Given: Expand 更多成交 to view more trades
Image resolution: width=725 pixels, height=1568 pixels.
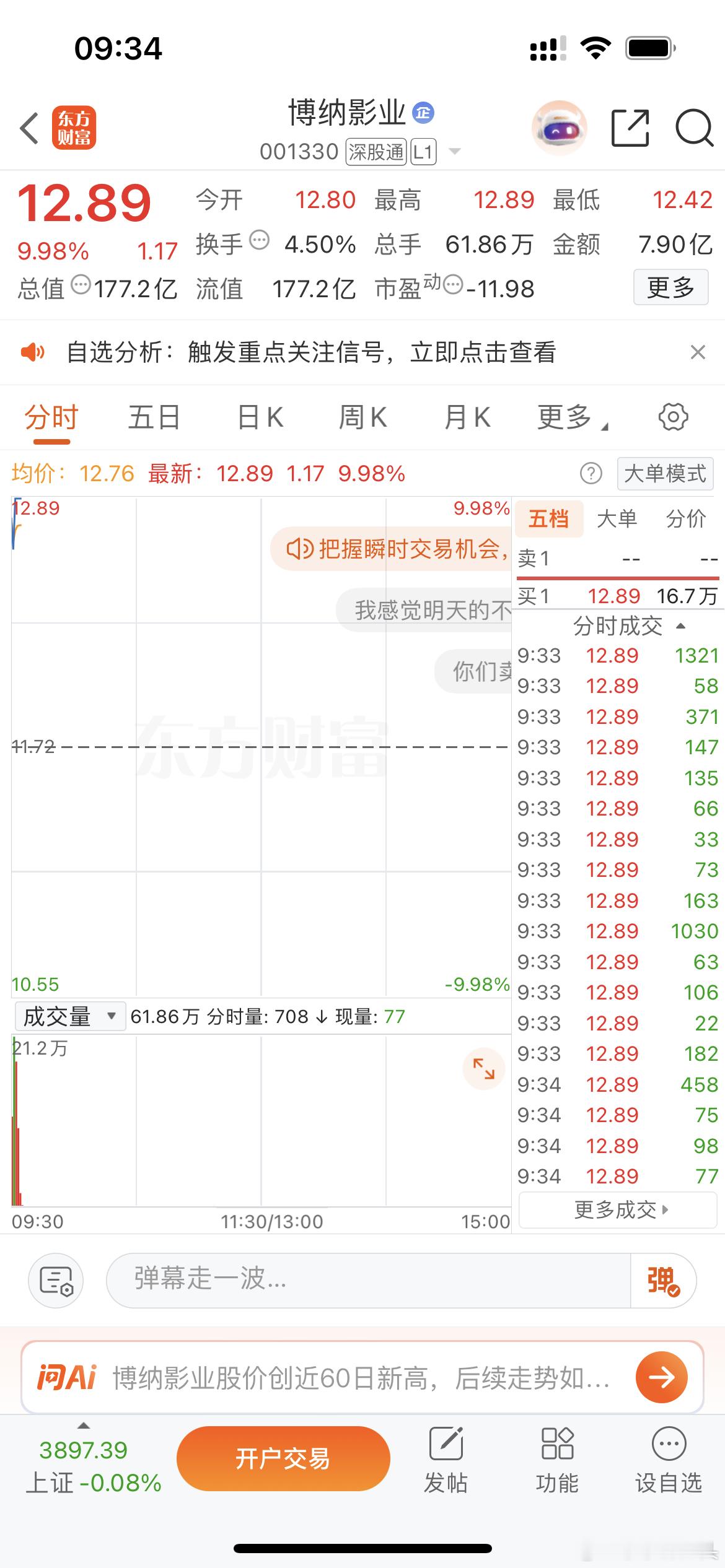Looking at the screenshot, I should click(617, 1209).
